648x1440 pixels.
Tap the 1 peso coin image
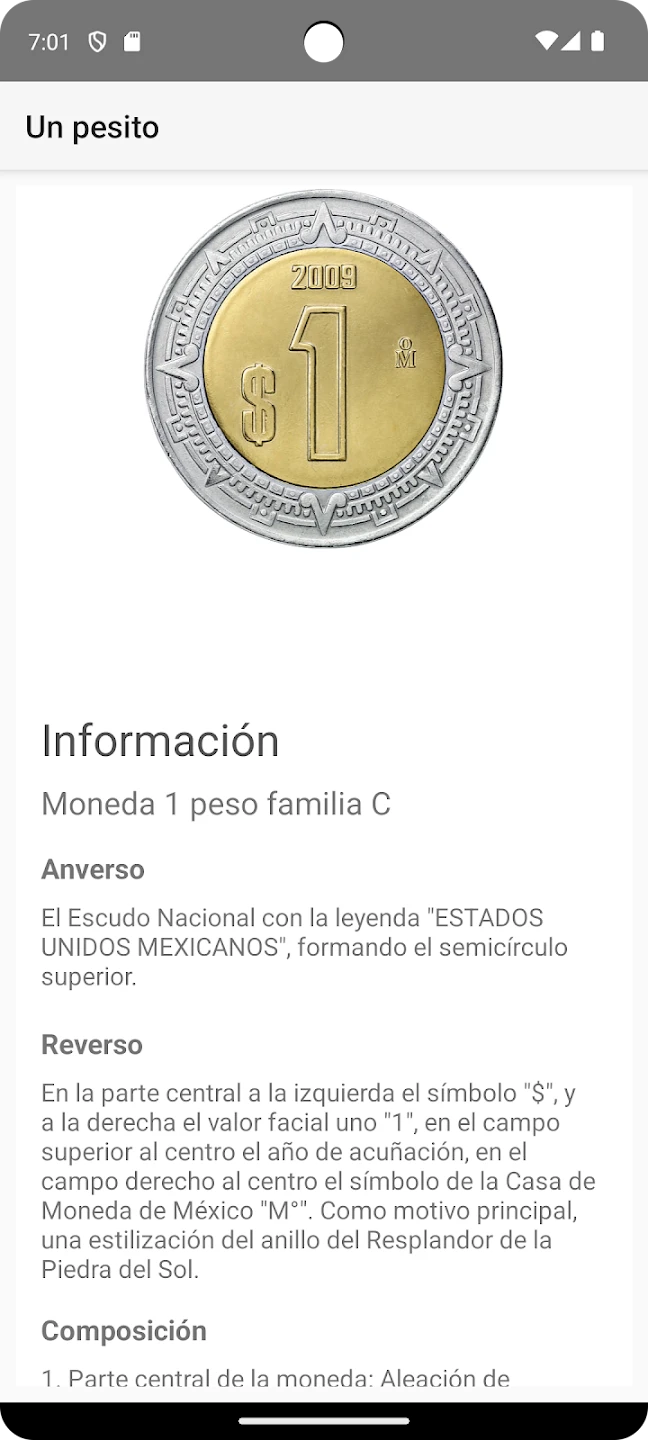pyautogui.click(x=323, y=369)
